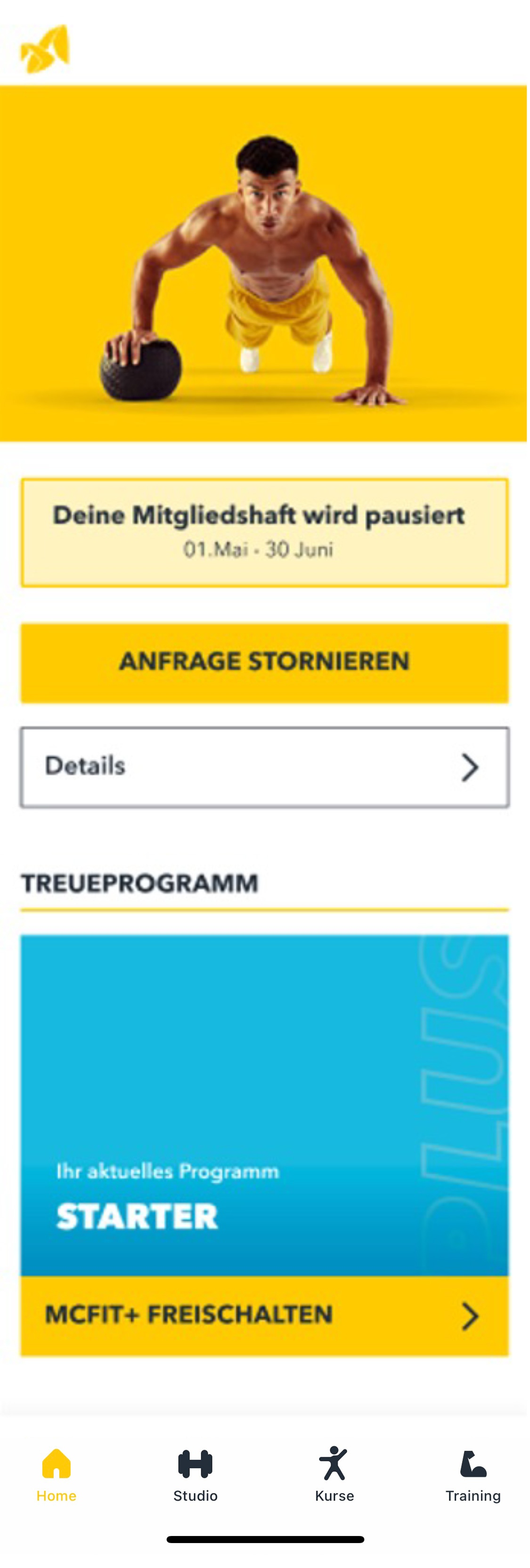Open Details for the paused membership
This screenshot has width=530, height=1568.
pyautogui.click(x=265, y=767)
